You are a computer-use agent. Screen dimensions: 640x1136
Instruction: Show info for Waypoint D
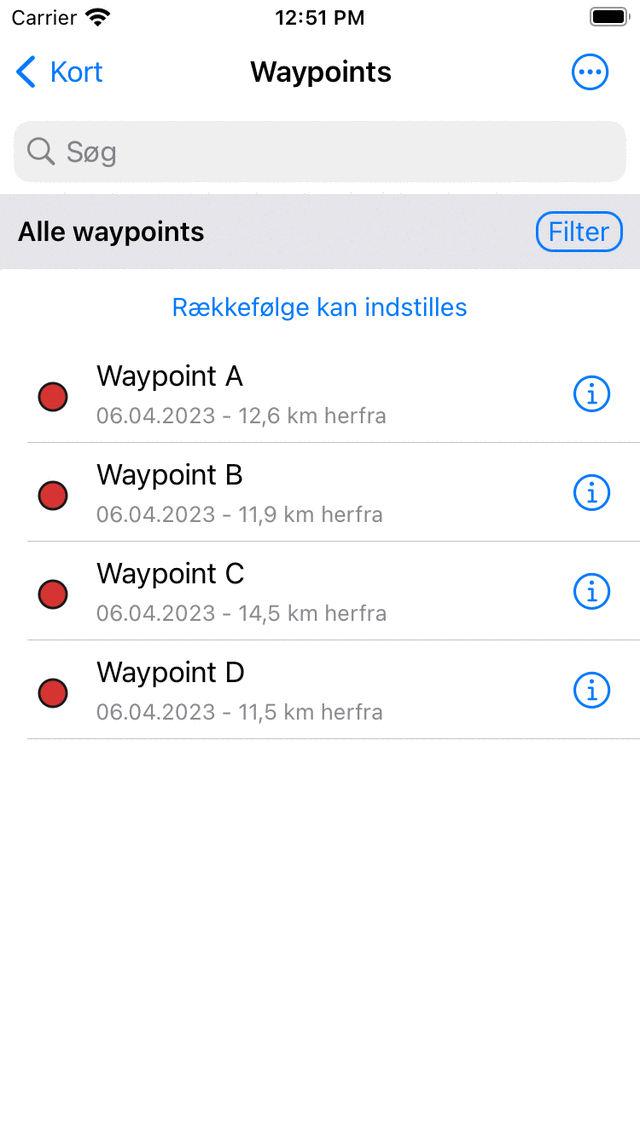[592, 691]
